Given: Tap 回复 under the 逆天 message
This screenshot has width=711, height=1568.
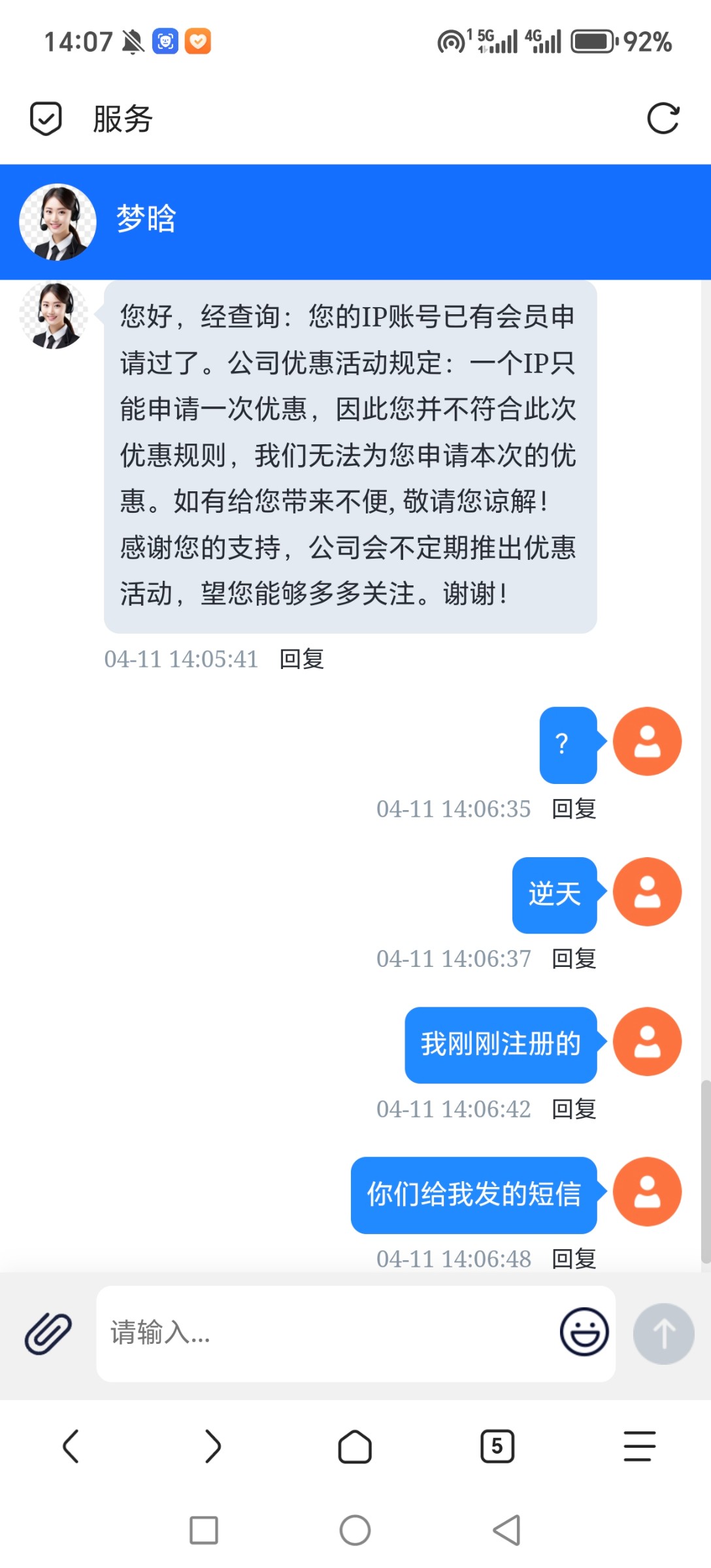Looking at the screenshot, I should (574, 958).
